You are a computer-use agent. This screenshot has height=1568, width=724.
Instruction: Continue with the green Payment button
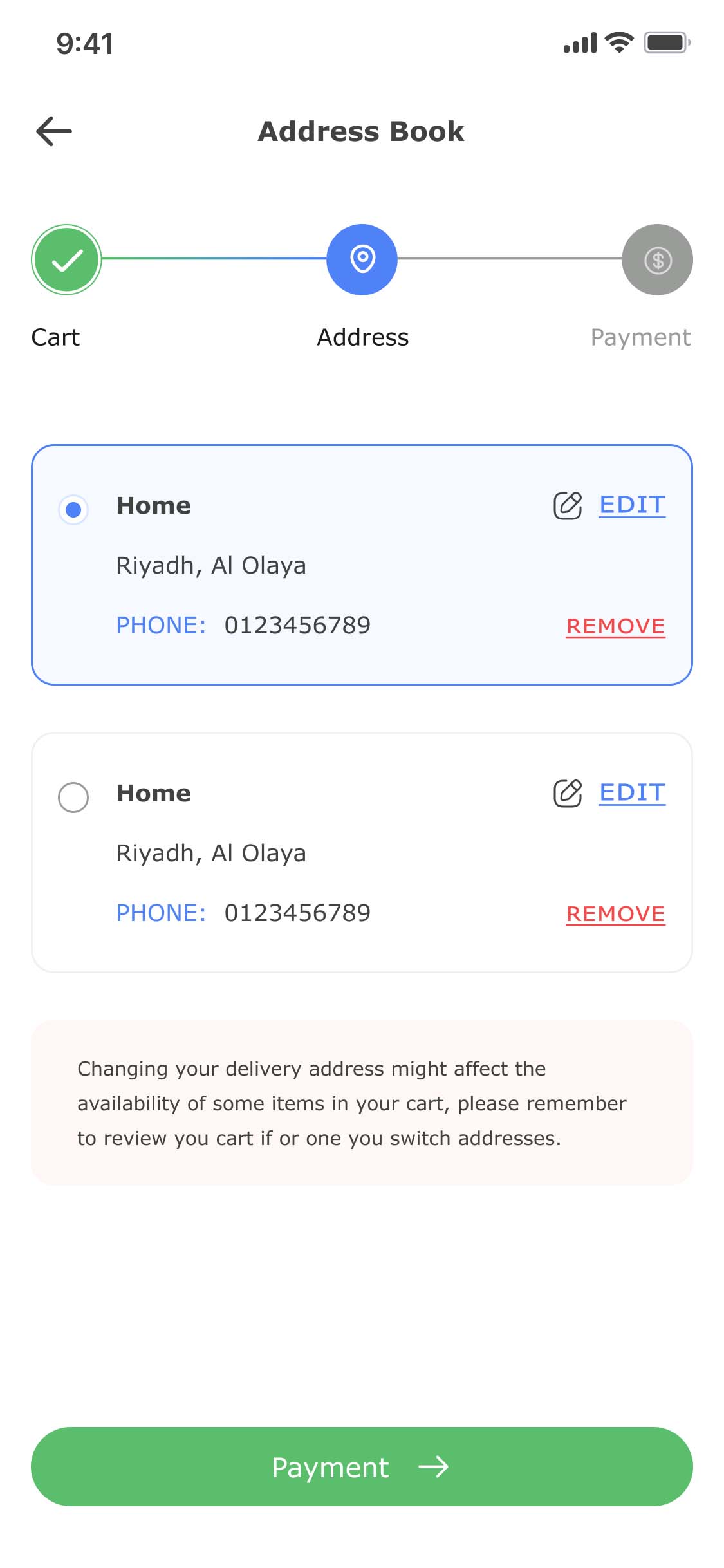(362, 1467)
